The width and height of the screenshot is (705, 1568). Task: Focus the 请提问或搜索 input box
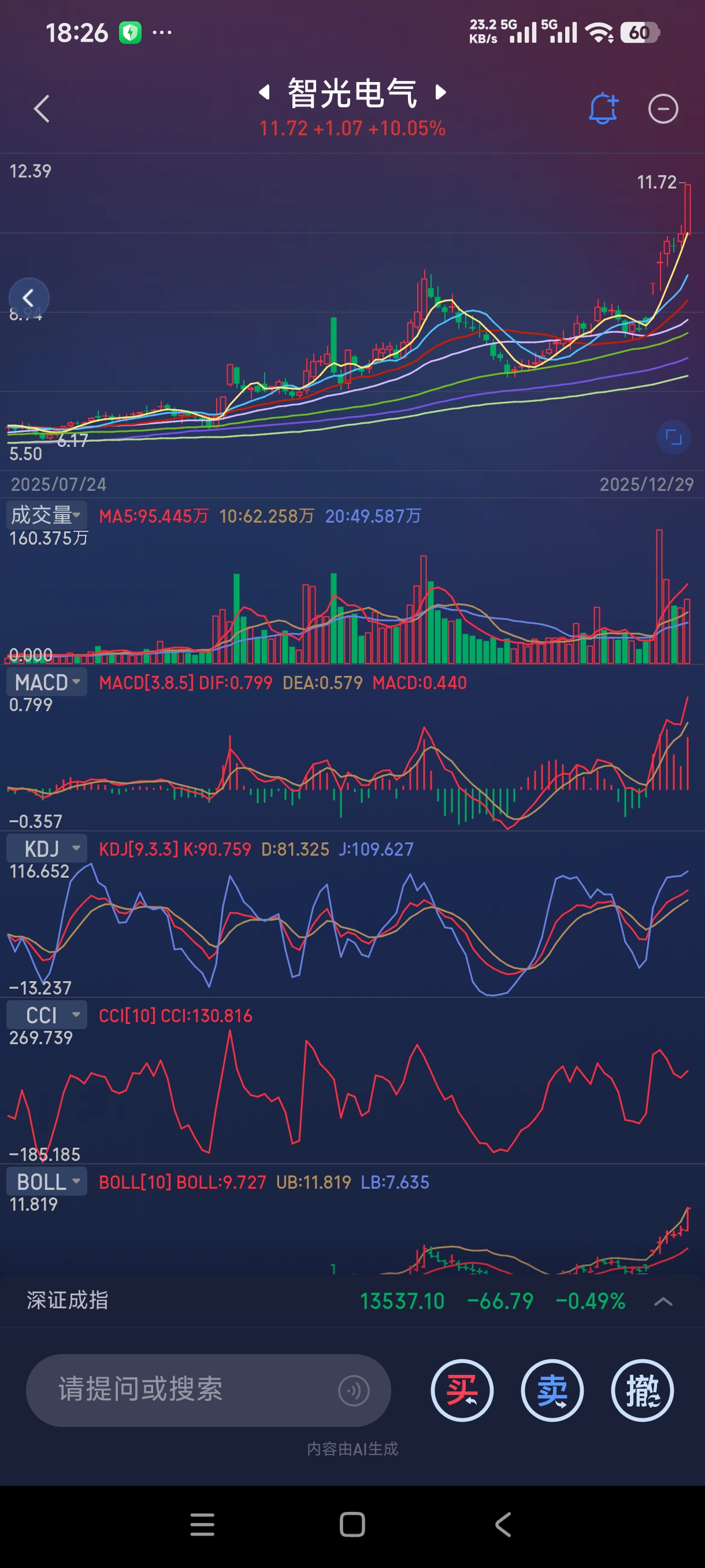183,1390
